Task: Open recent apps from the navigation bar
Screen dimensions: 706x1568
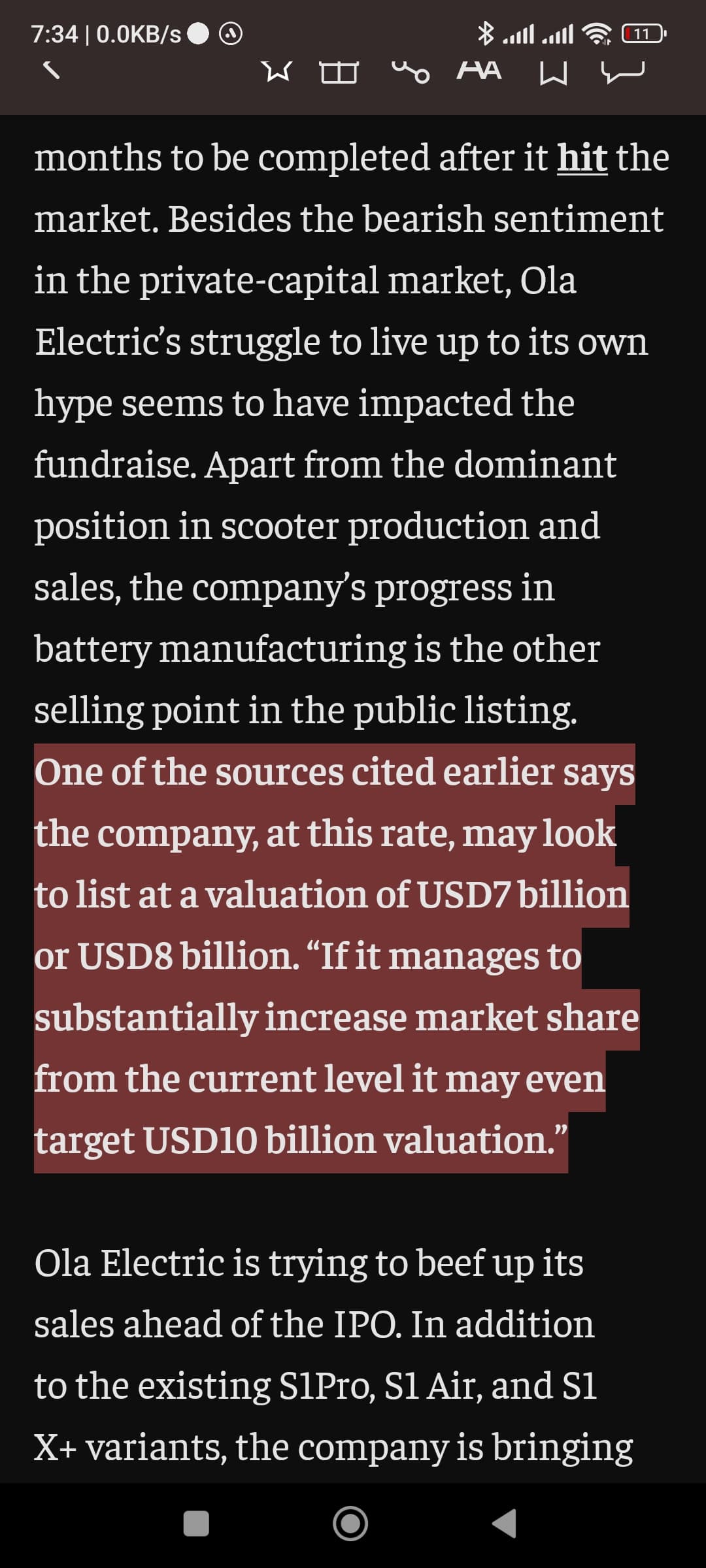Action: tap(196, 1524)
